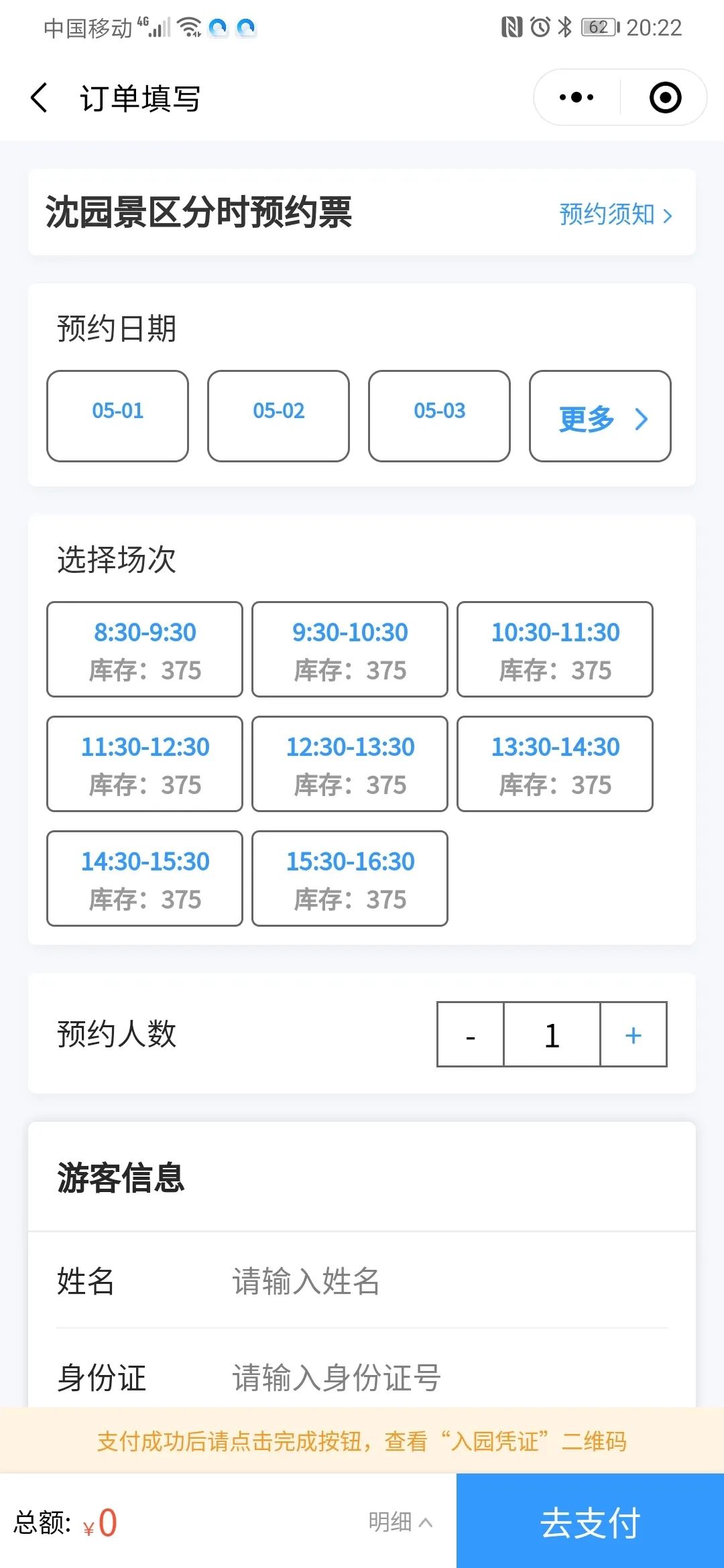This screenshot has width=724, height=1568.
Task: Pick the 9:30-10:30 session
Action: [x=350, y=649]
